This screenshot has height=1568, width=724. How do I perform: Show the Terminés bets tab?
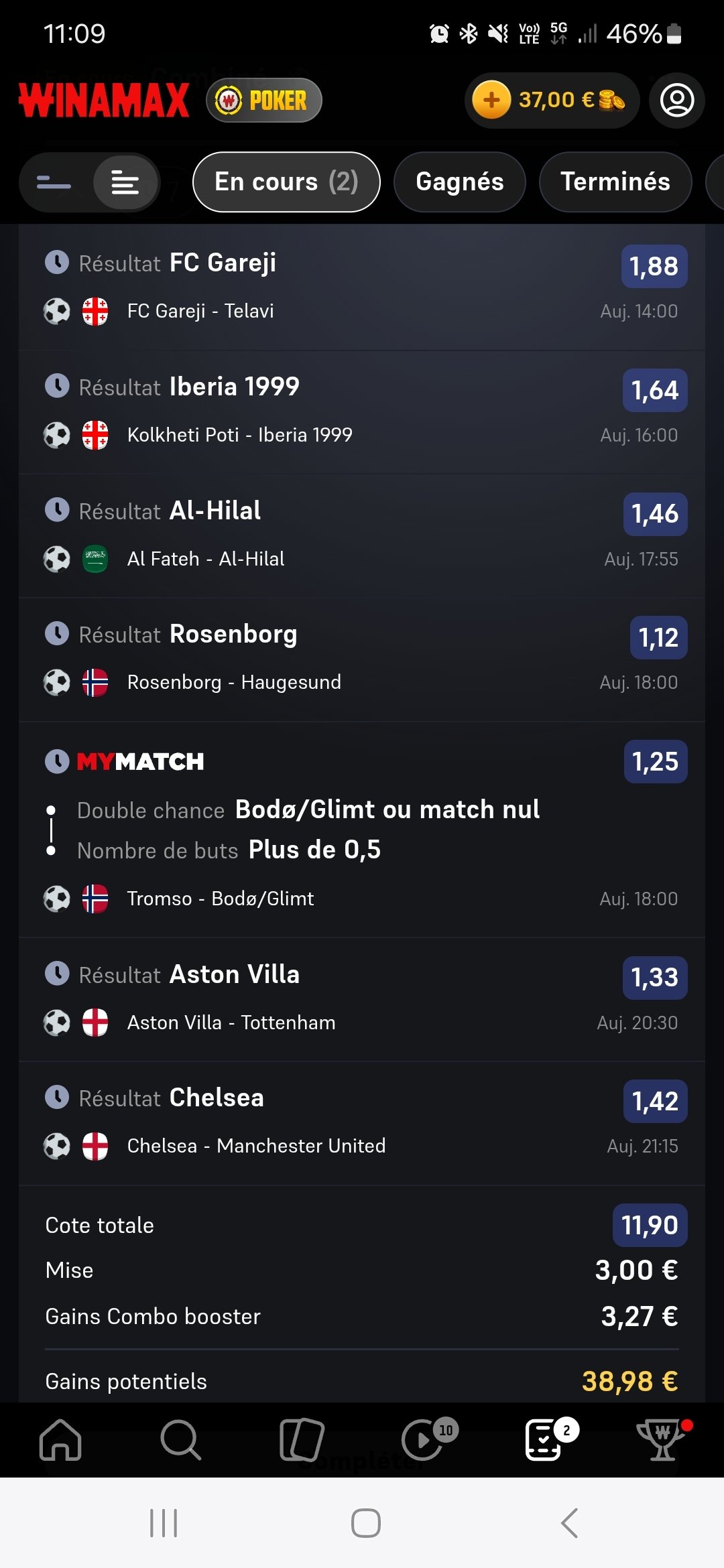[615, 182]
